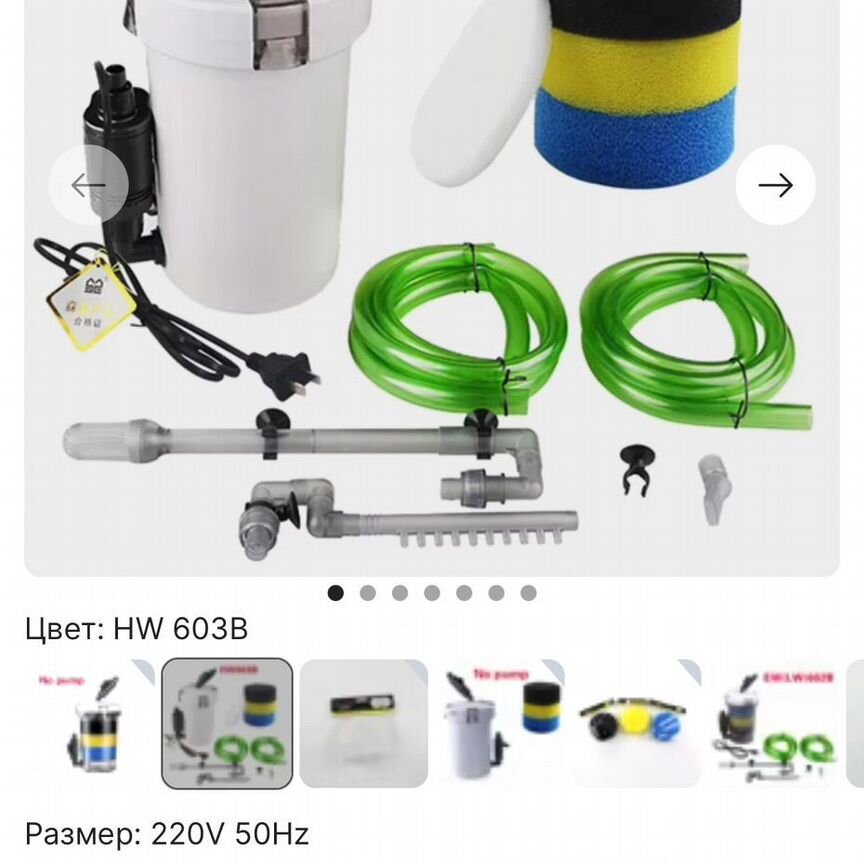The height and width of the screenshot is (864, 864).
Task: Show the next product photo
Action: (x=775, y=185)
